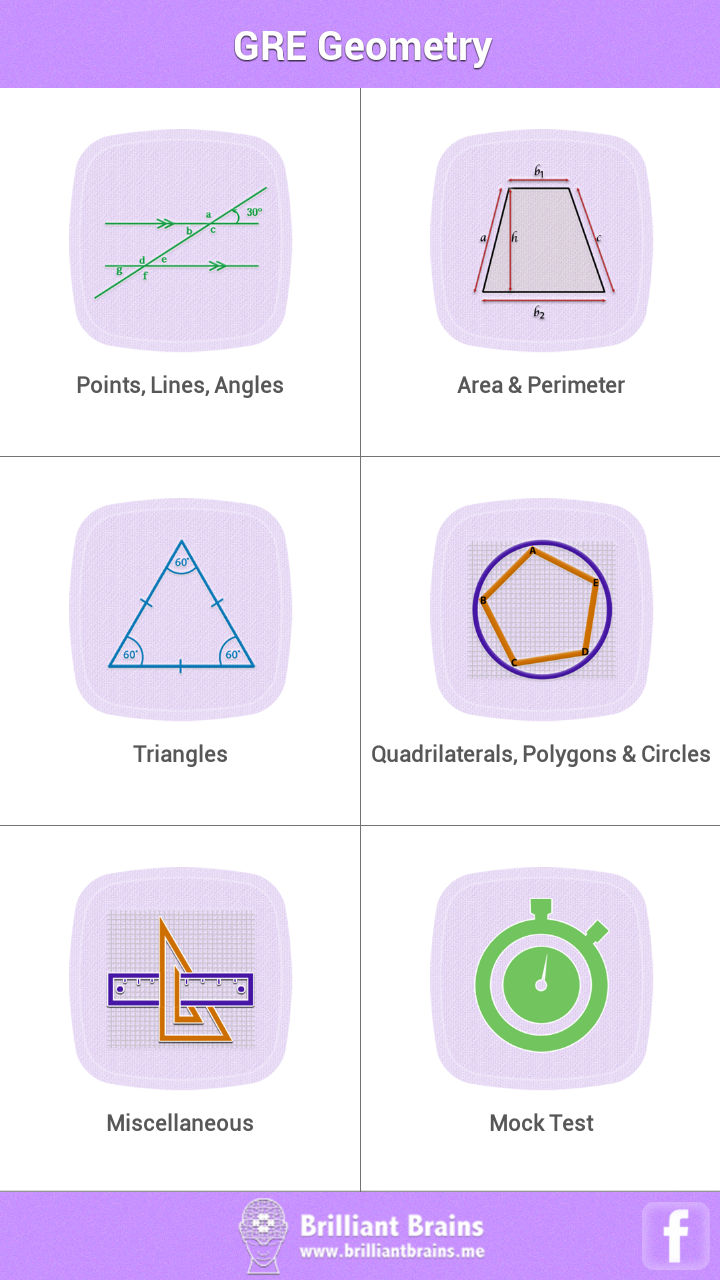Open Quadrilaterals, Polygons & Circles via its label
The image size is (720, 1280).
pyautogui.click(x=540, y=754)
